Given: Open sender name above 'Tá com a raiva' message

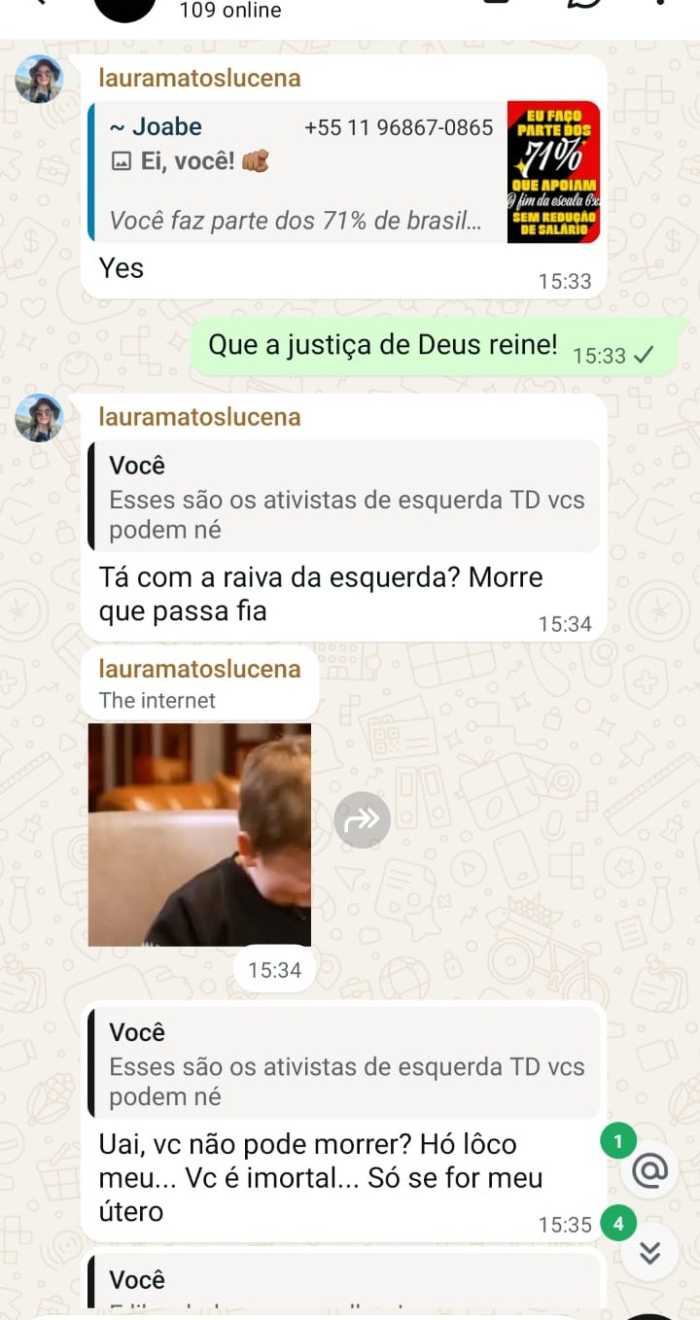Looking at the screenshot, I should pos(200,417).
